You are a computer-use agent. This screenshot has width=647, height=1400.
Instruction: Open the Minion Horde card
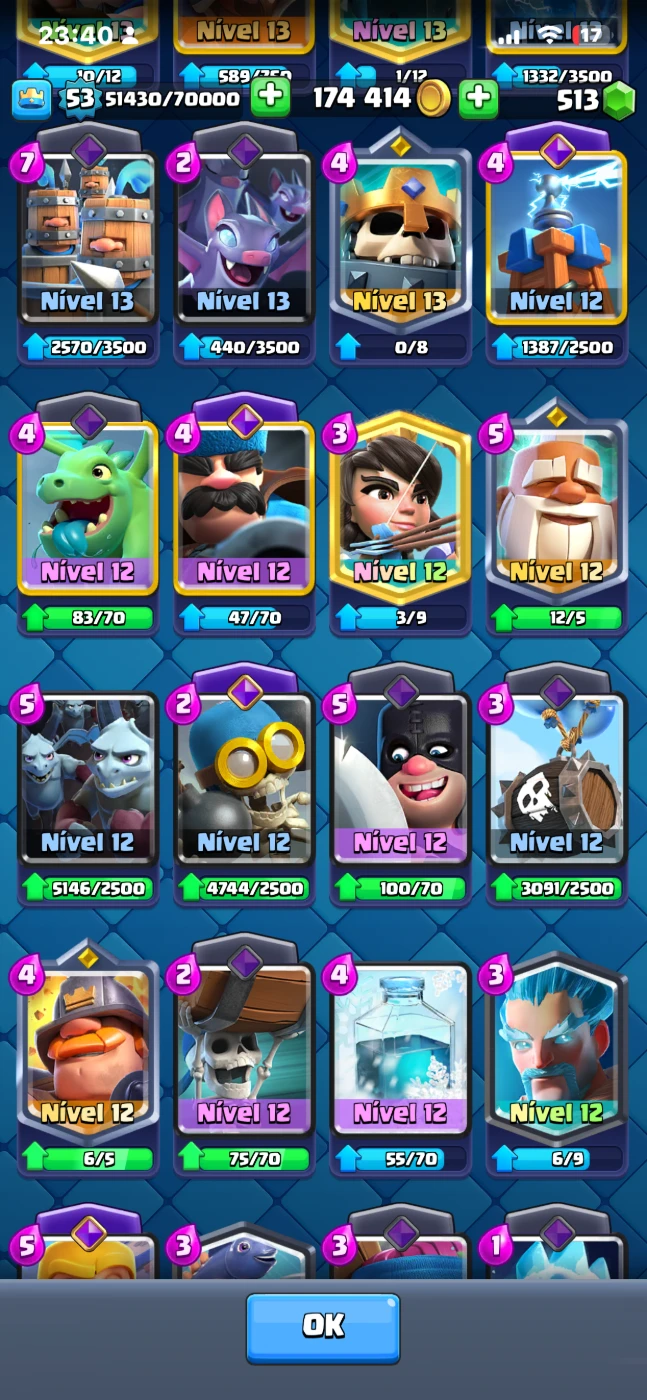click(88, 780)
